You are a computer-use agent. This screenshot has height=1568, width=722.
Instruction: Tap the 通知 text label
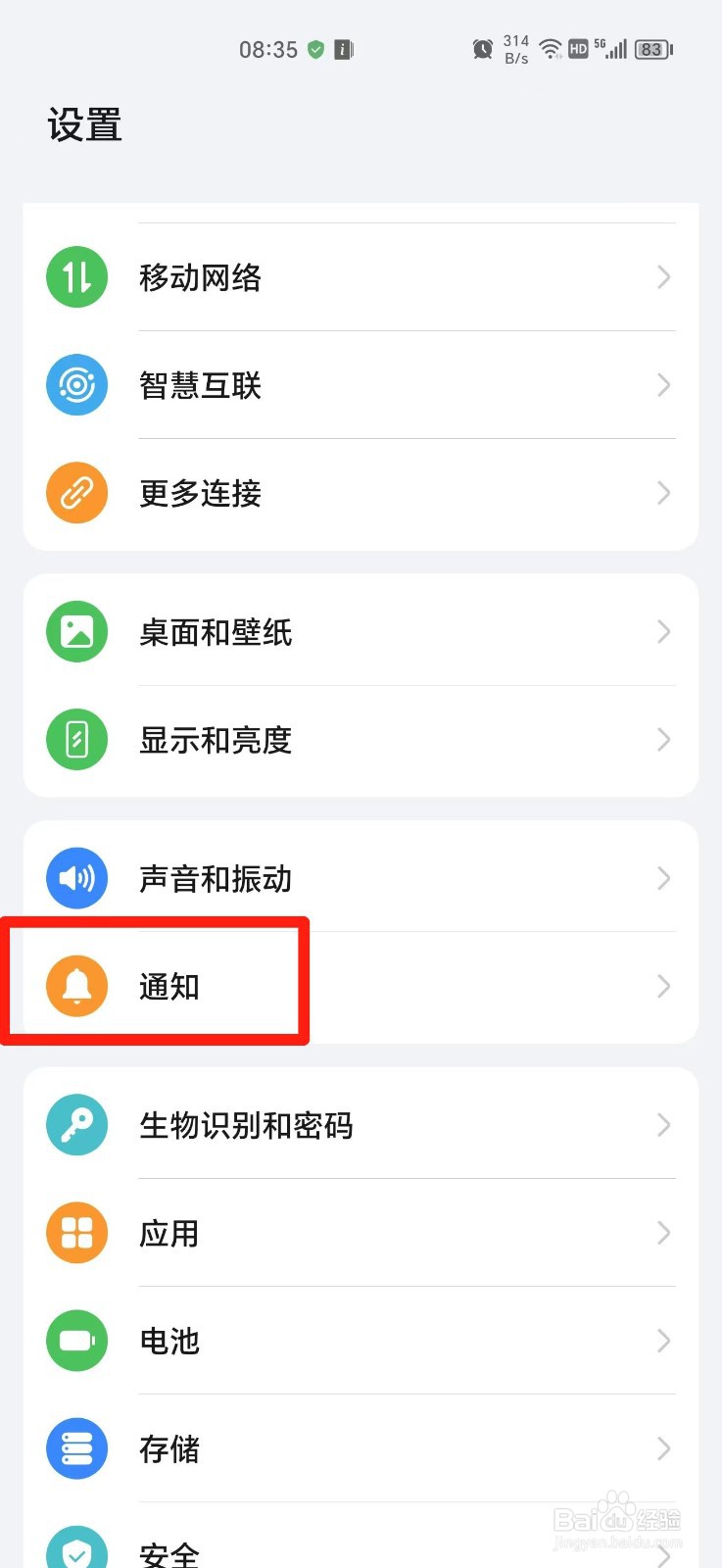pos(168,987)
